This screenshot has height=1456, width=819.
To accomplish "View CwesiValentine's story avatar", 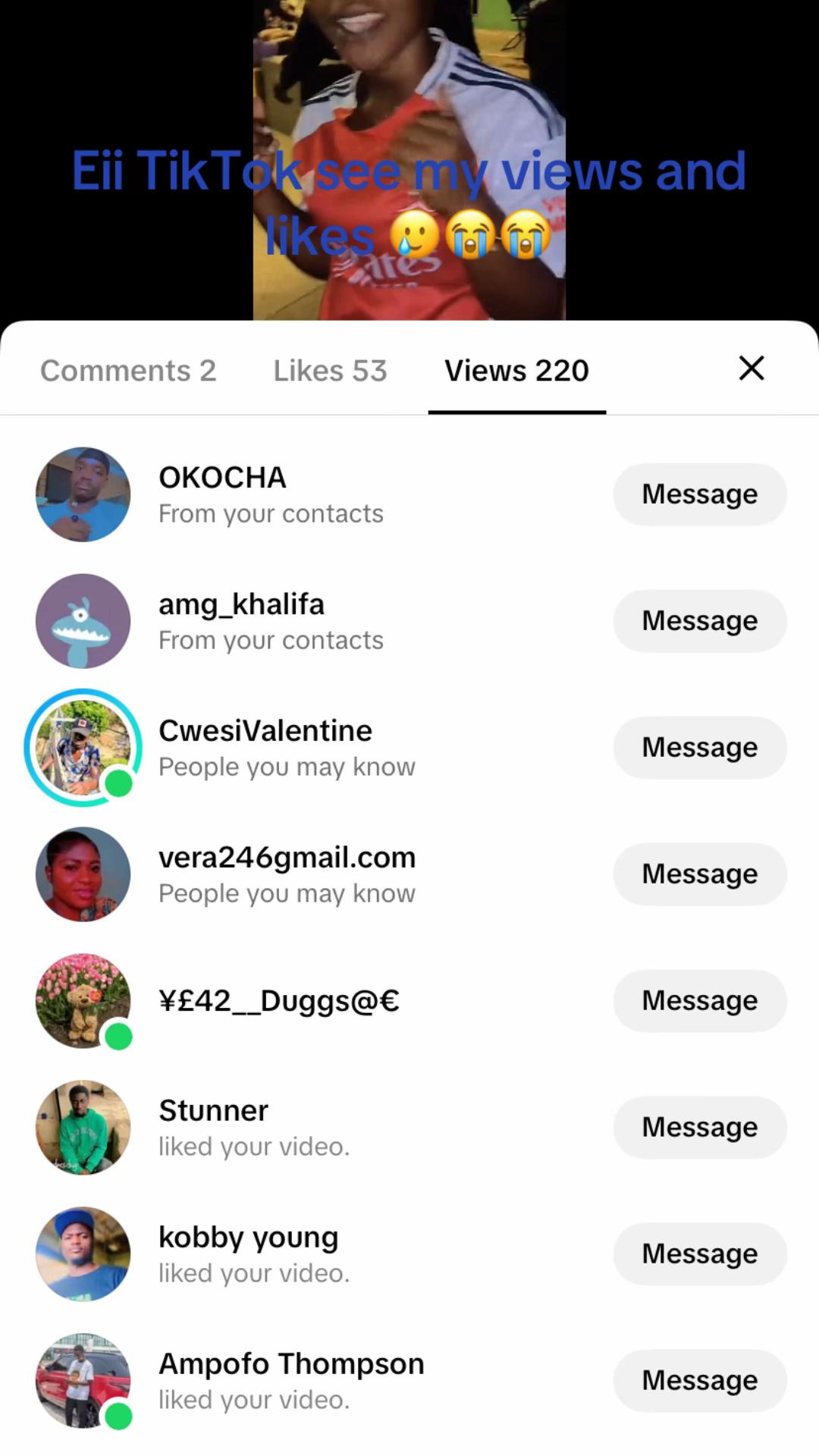I will (83, 748).
